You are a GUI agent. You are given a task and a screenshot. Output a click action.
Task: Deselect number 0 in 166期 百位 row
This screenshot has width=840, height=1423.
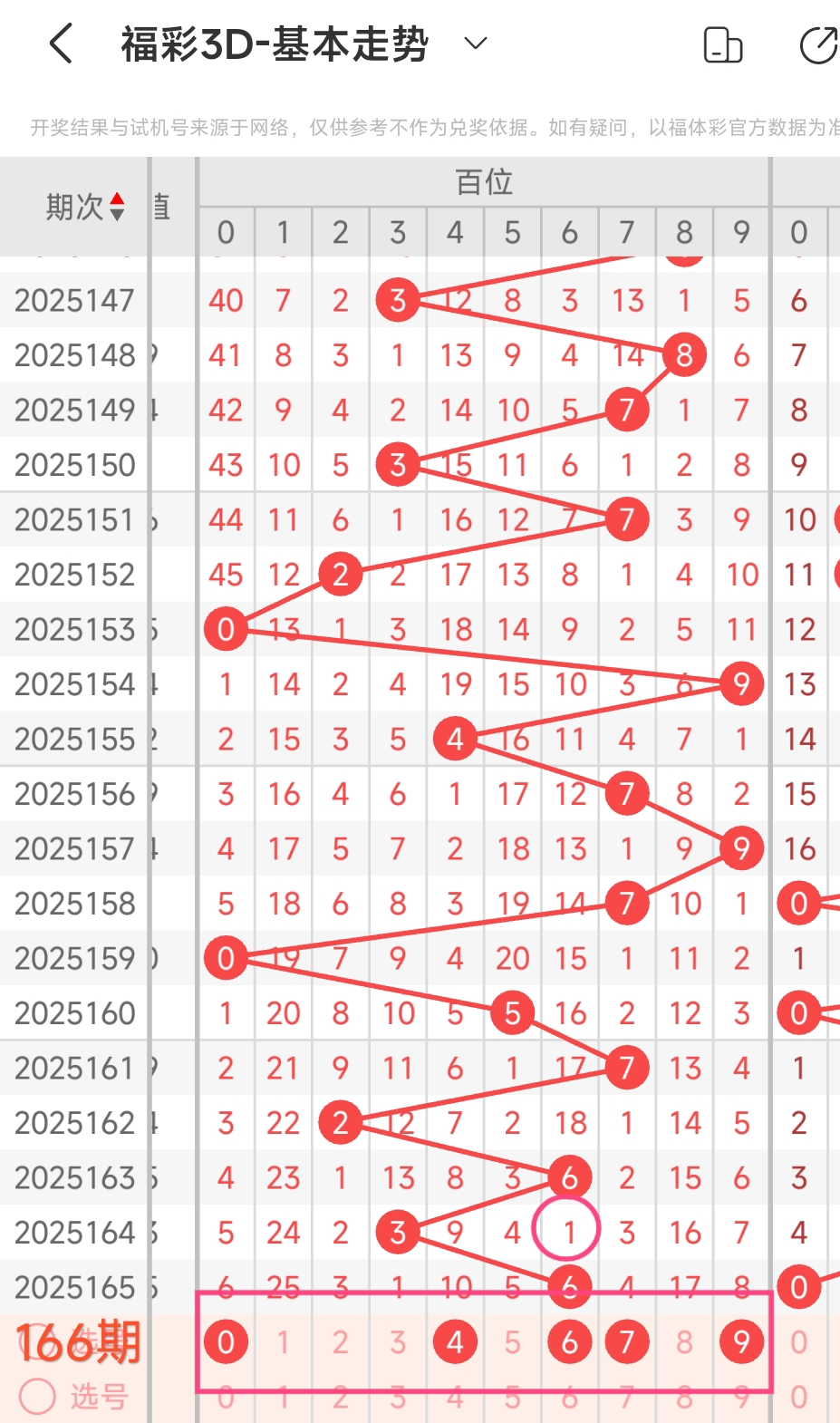click(x=226, y=1341)
